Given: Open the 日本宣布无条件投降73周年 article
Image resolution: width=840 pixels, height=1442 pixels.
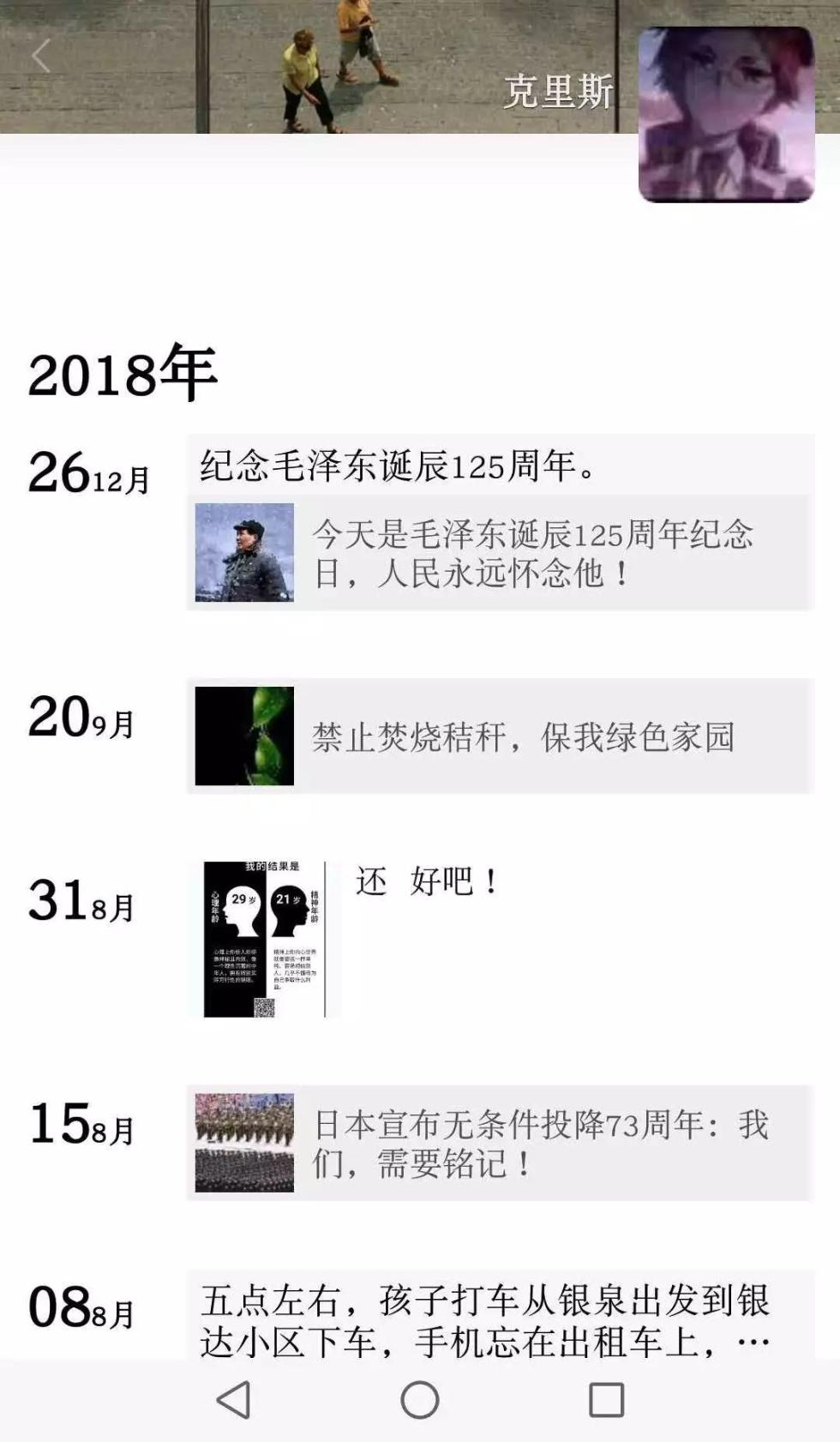Looking at the screenshot, I should (x=500, y=1143).
